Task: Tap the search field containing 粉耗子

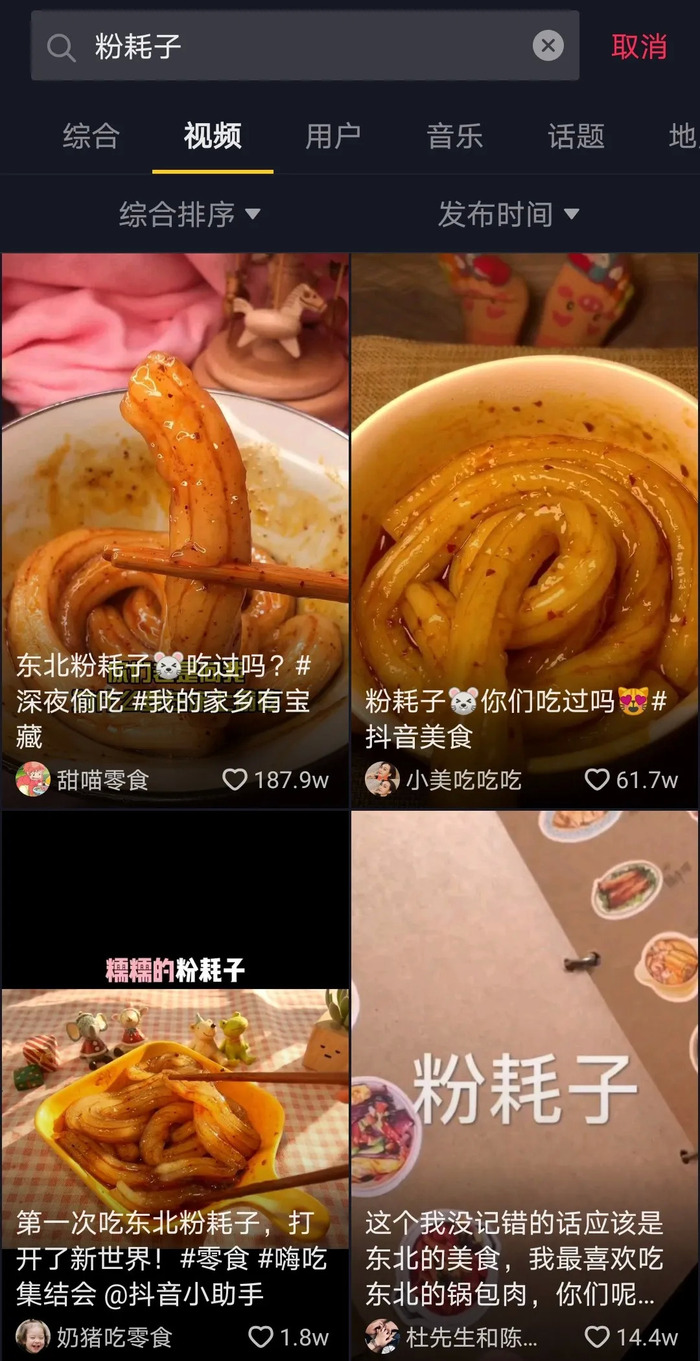Action: point(300,46)
